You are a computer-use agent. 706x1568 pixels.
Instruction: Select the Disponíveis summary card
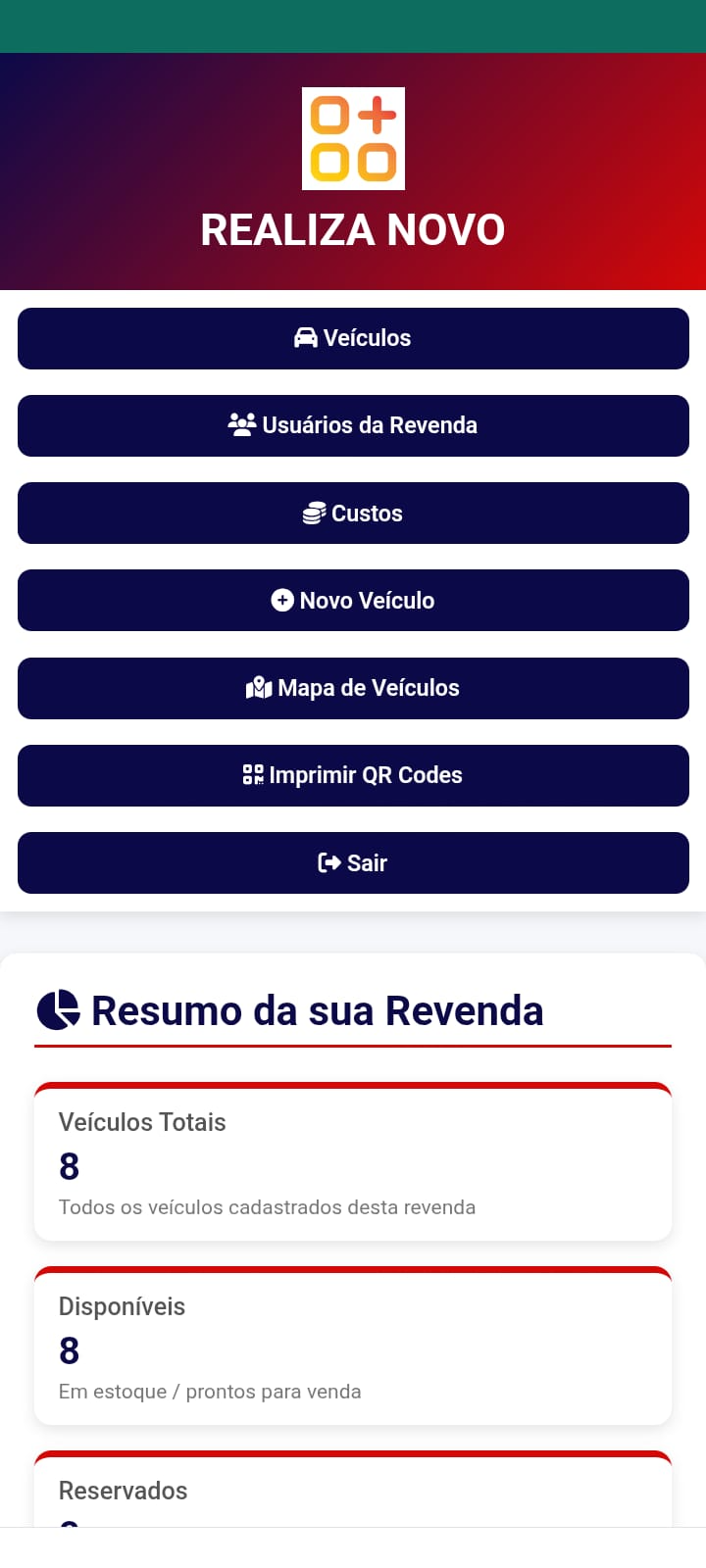(x=353, y=1345)
